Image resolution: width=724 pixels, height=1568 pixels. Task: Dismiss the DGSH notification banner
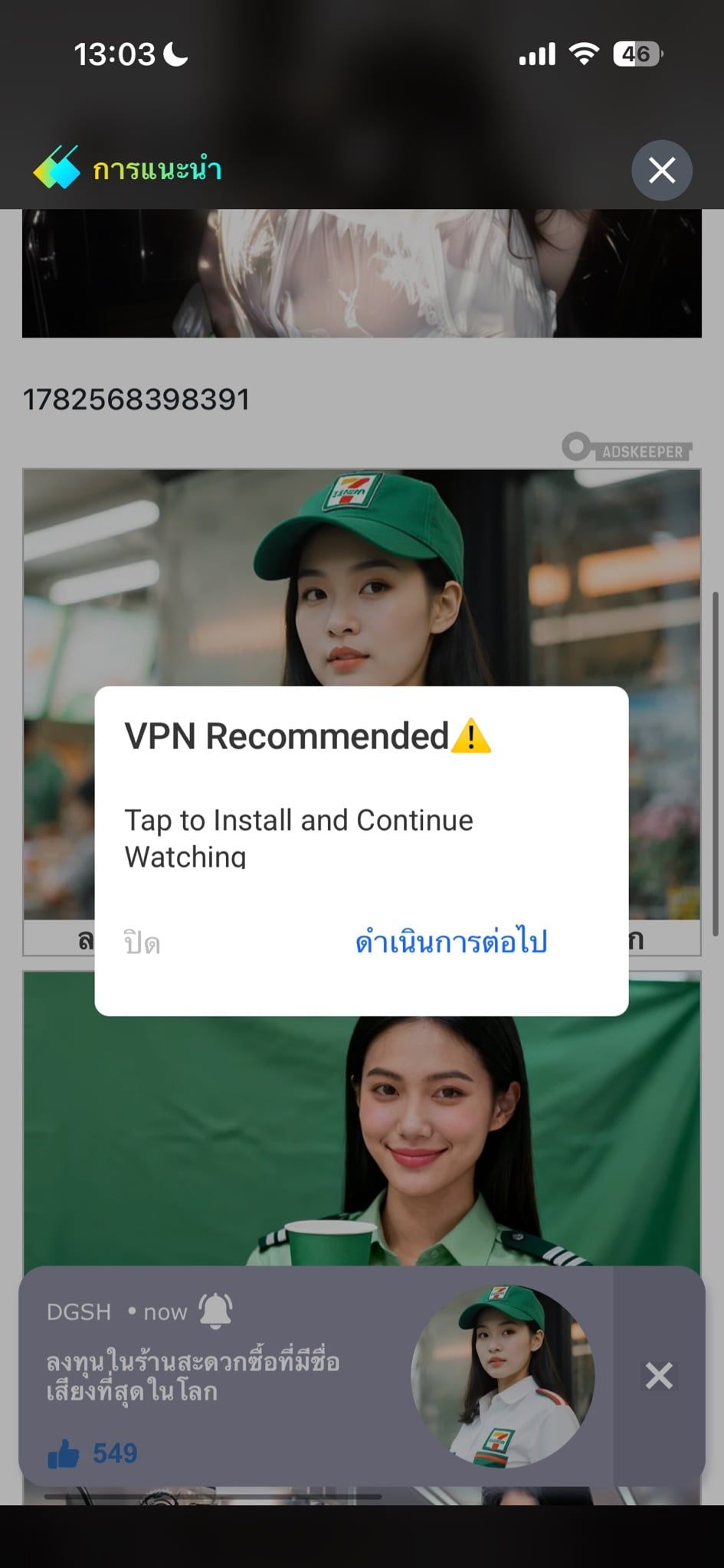[659, 1376]
